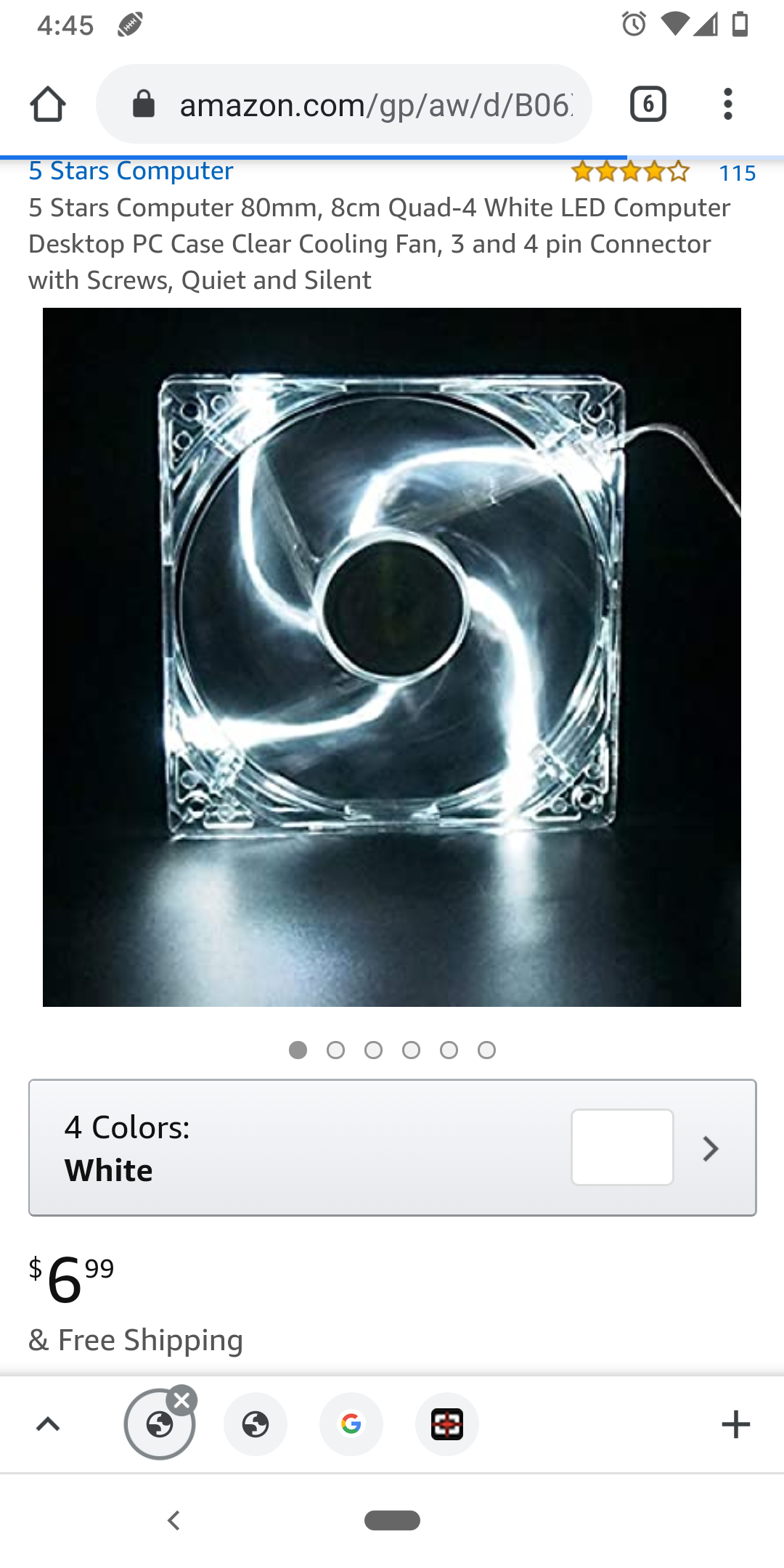This screenshot has width=784, height=1568.
Task: Jump to the second product image dot
Action: click(x=335, y=1050)
